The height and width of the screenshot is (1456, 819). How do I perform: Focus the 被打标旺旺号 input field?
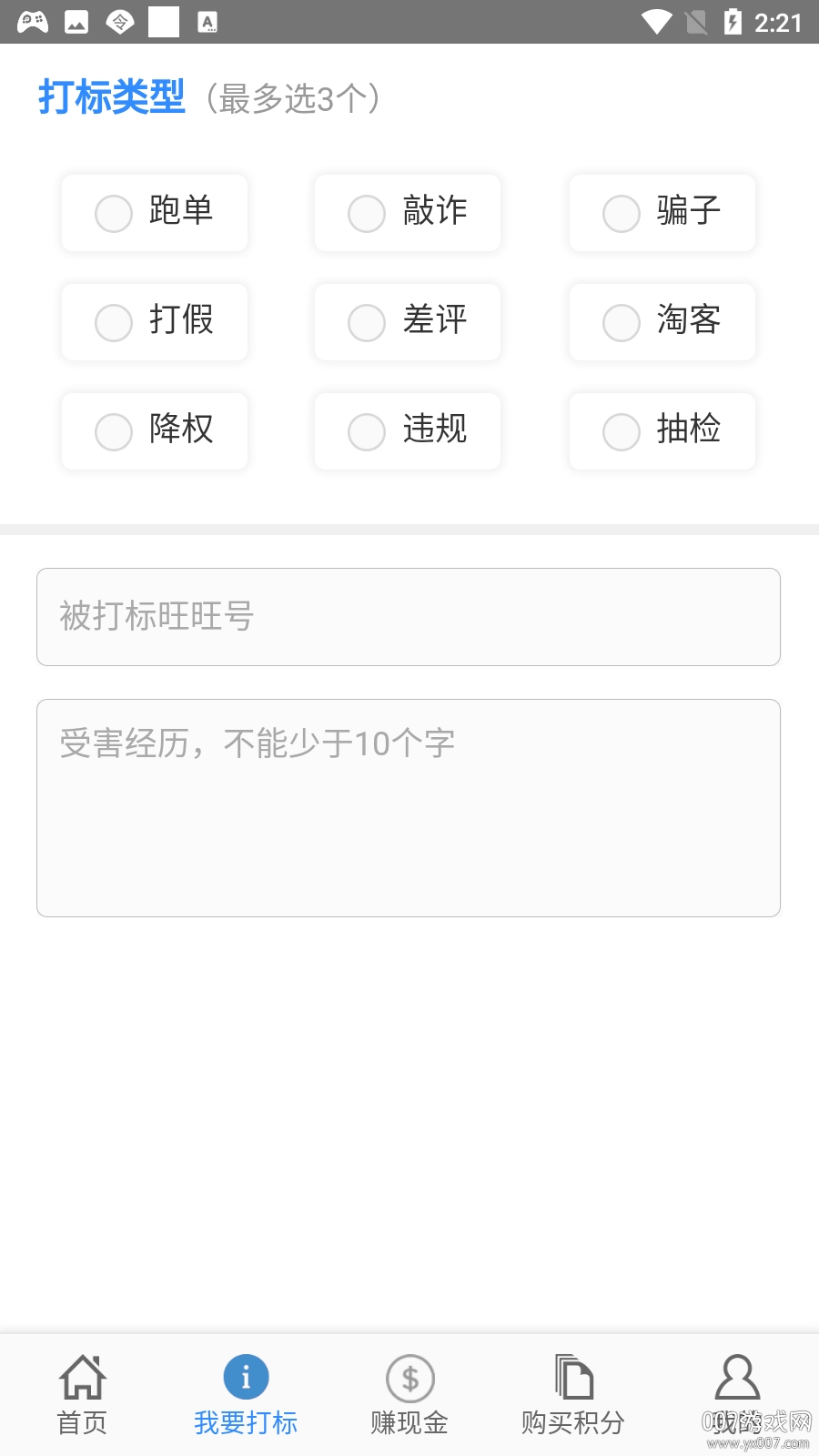(x=409, y=617)
